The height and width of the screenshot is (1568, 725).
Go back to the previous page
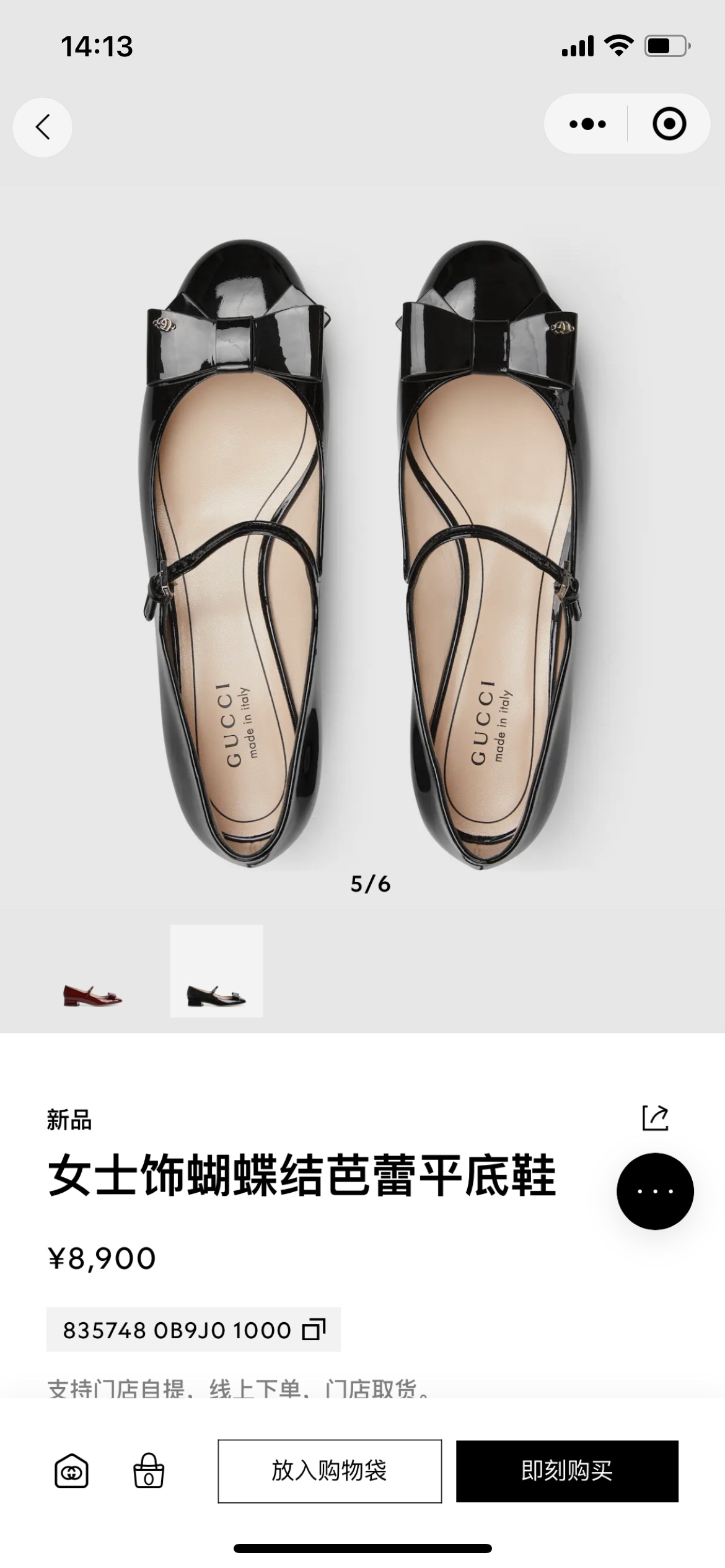click(x=42, y=127)
